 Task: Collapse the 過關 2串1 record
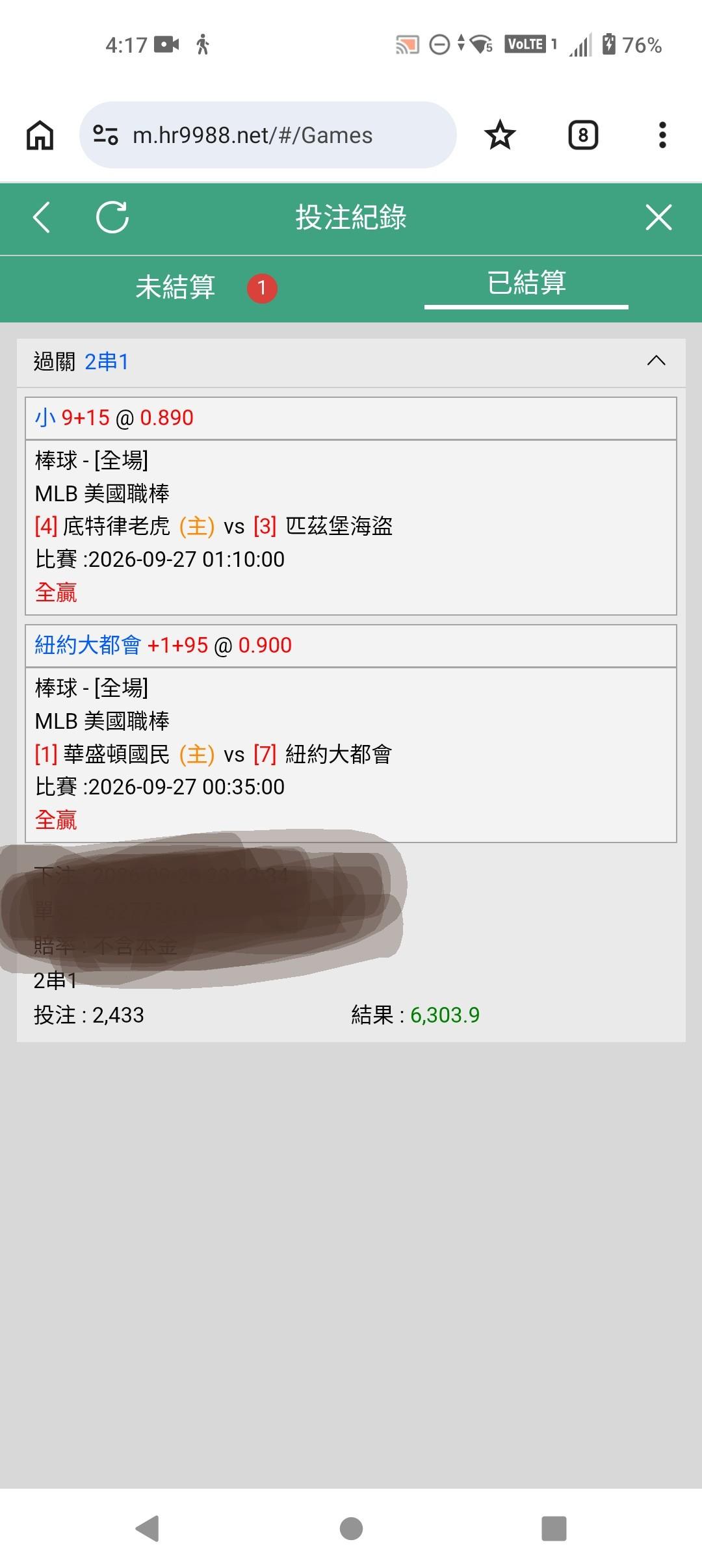tap(656, 361)
